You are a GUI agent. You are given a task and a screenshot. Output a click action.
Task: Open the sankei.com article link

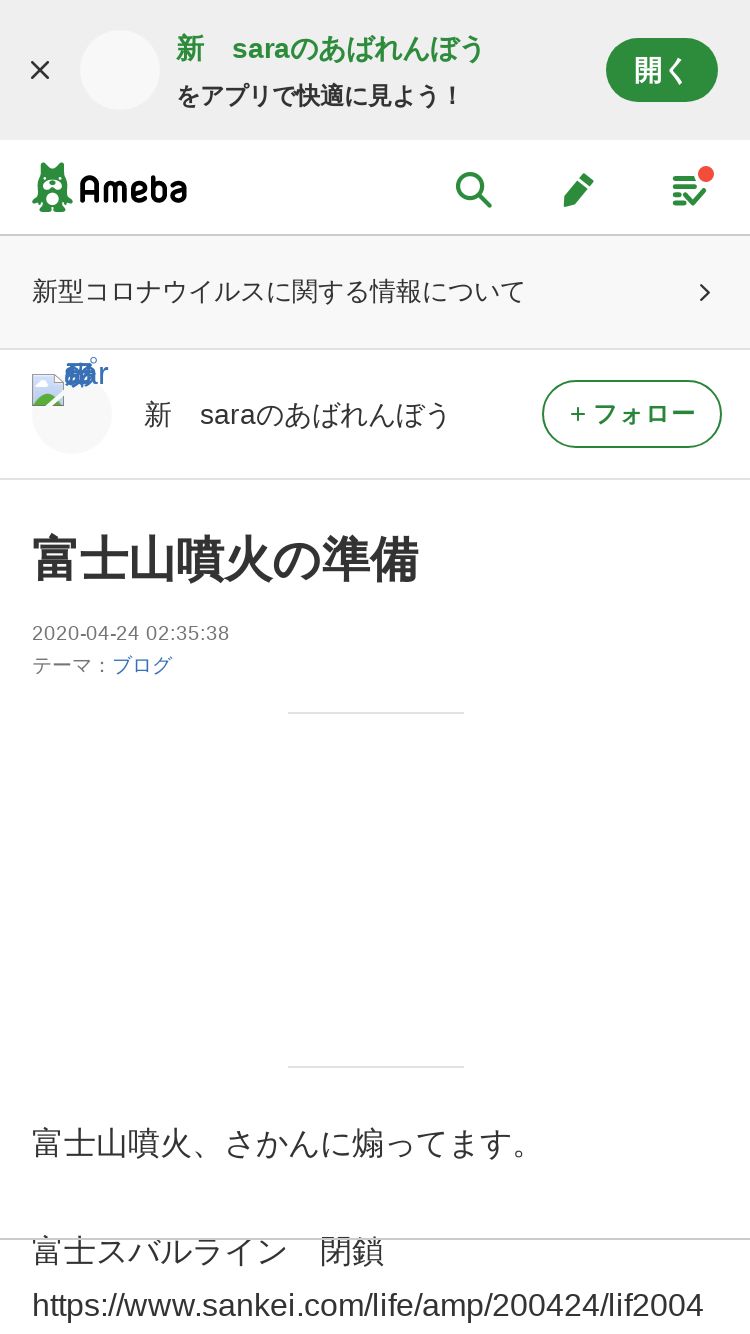pos(367,1305)
